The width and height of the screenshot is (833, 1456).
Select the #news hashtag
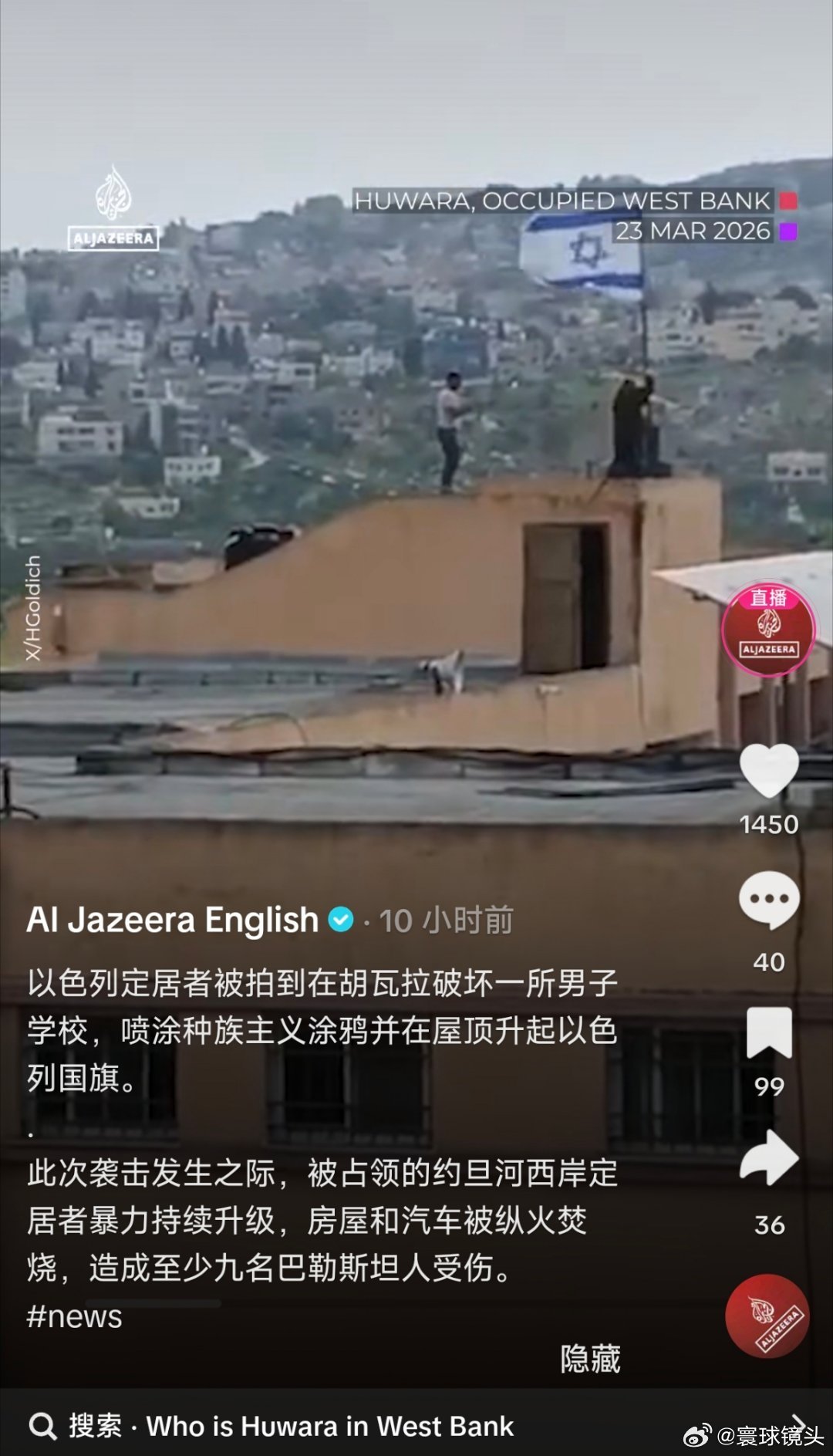click(73, 1316)
